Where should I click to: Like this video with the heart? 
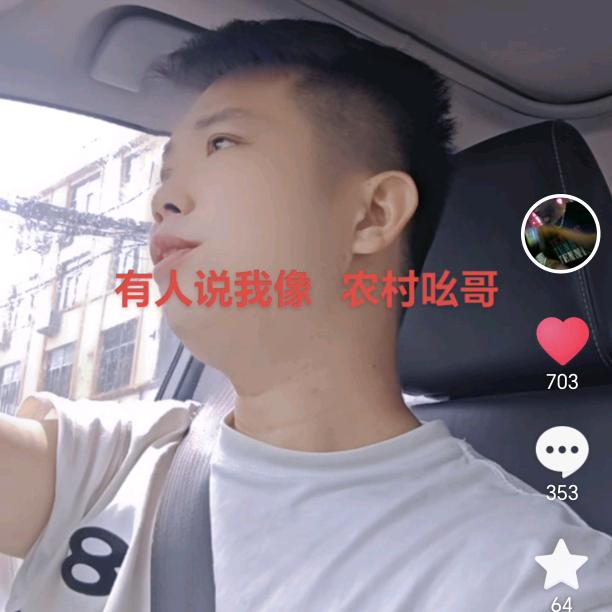click(x=562, y=342)
